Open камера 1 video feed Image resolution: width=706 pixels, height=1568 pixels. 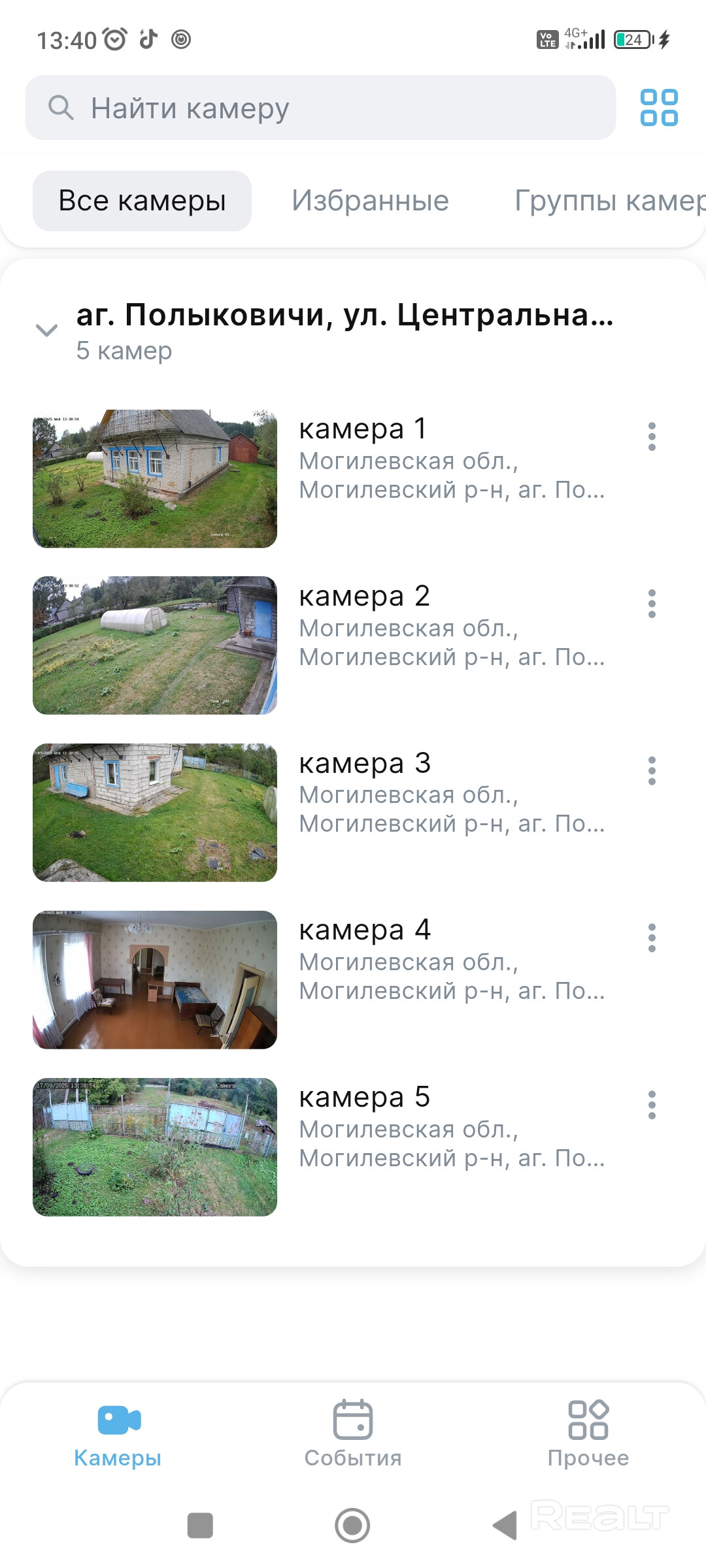(155, 479)
